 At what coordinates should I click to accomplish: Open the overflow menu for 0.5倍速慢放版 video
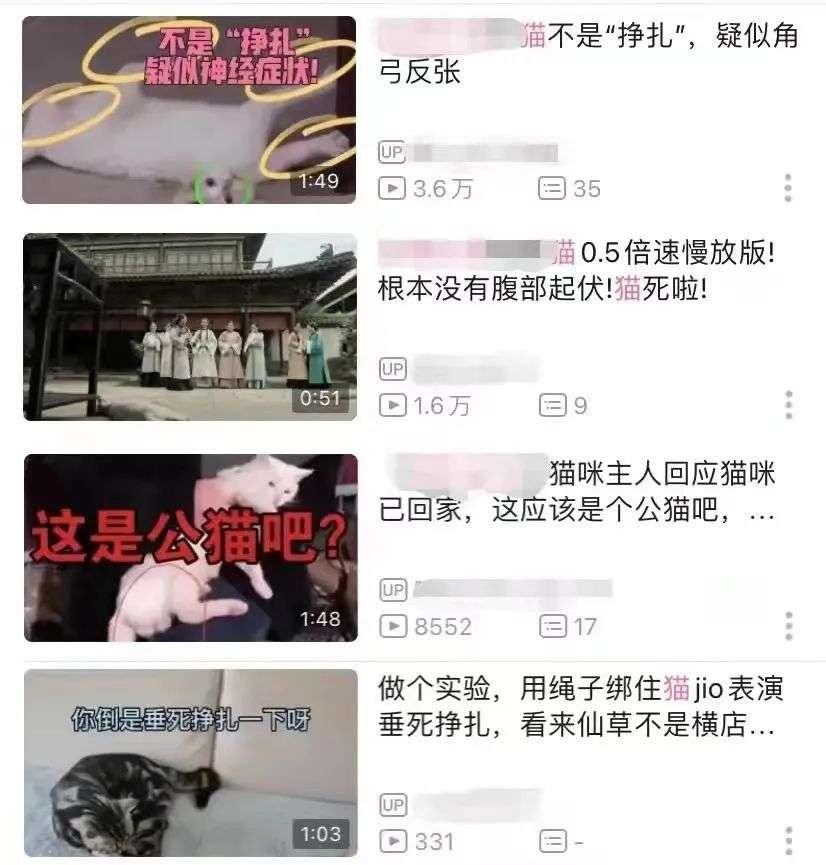(788, 405)
